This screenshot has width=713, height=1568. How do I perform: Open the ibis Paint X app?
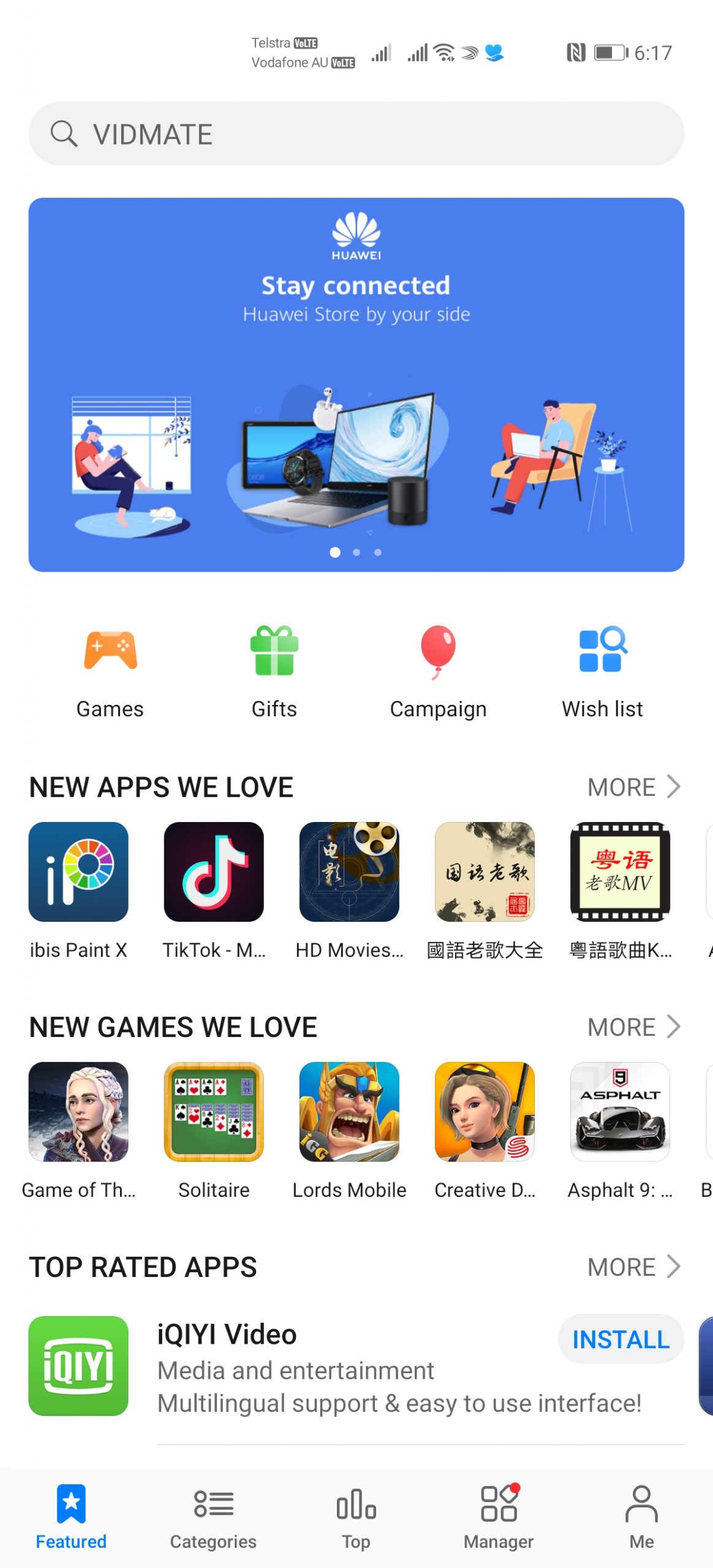(78, 891)
